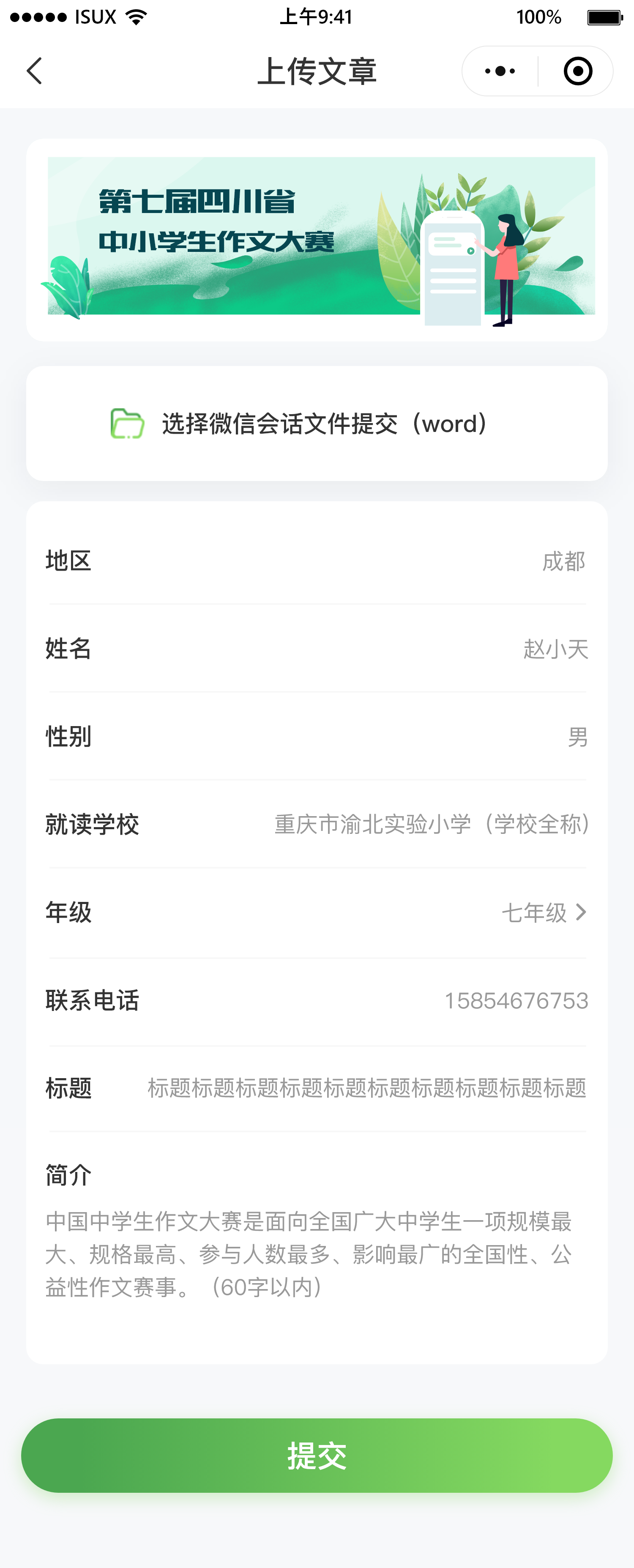Submit the article with the 提交 button

point(317,1456)
